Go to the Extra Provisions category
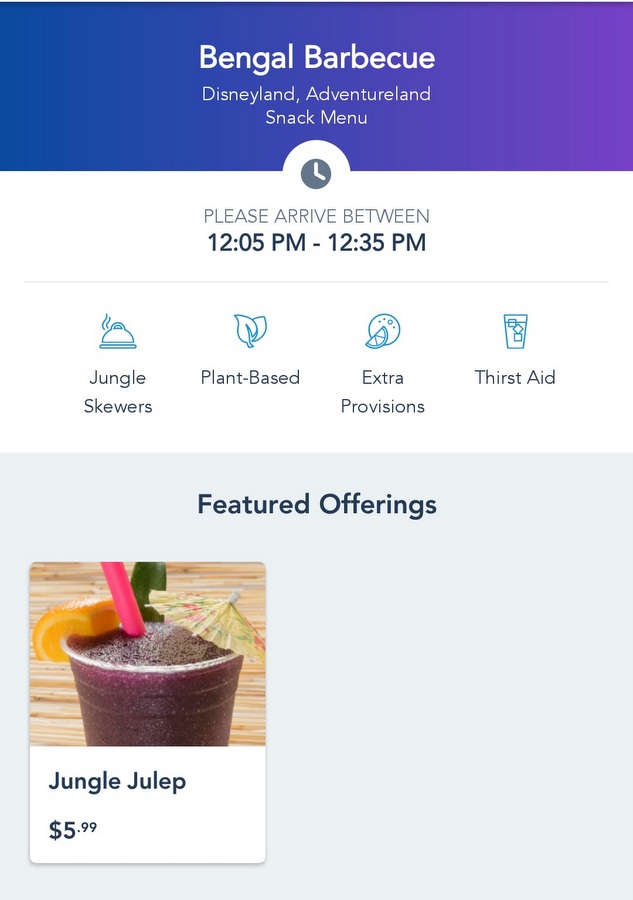 [382, 362]
